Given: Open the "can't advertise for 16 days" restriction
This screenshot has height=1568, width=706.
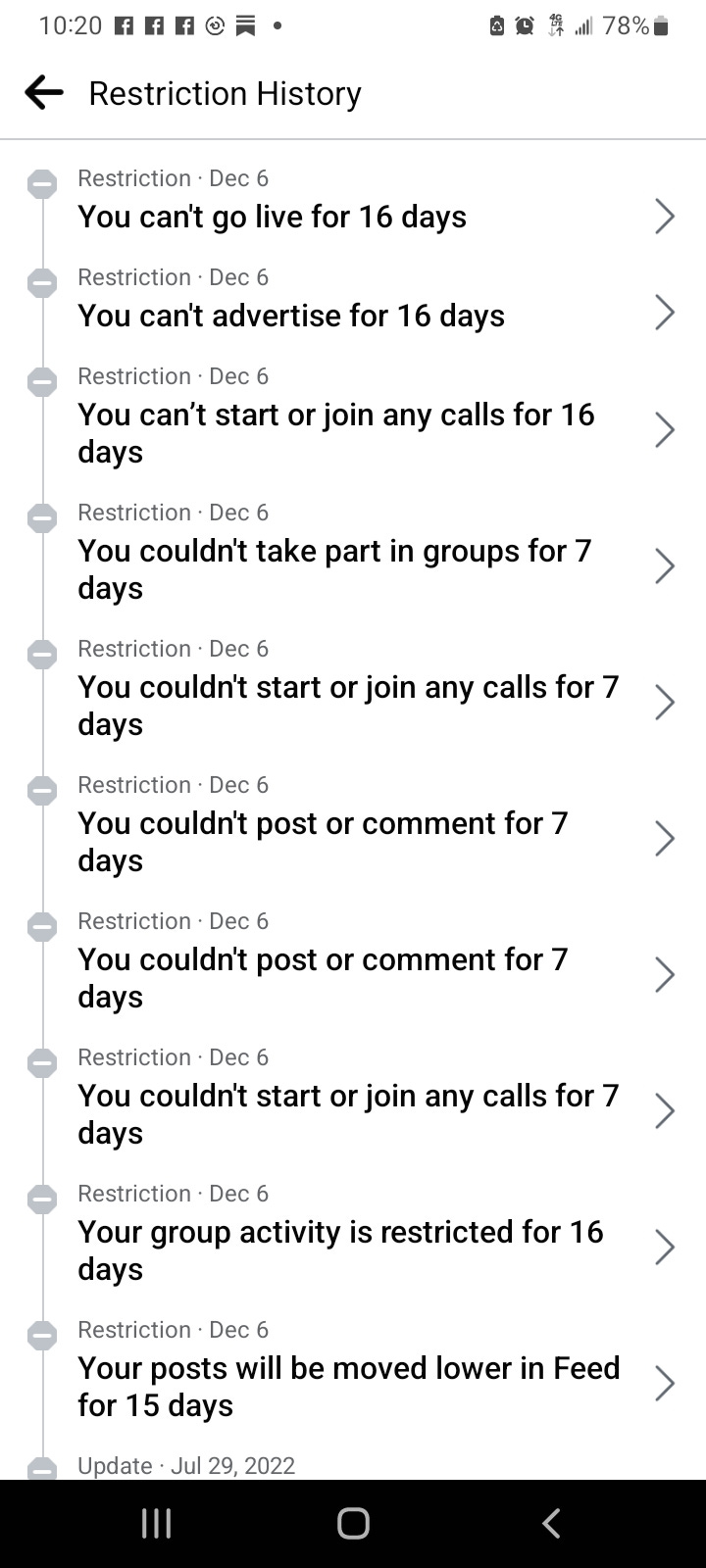Looking at the screenshot, I should (x=353, y=298).
